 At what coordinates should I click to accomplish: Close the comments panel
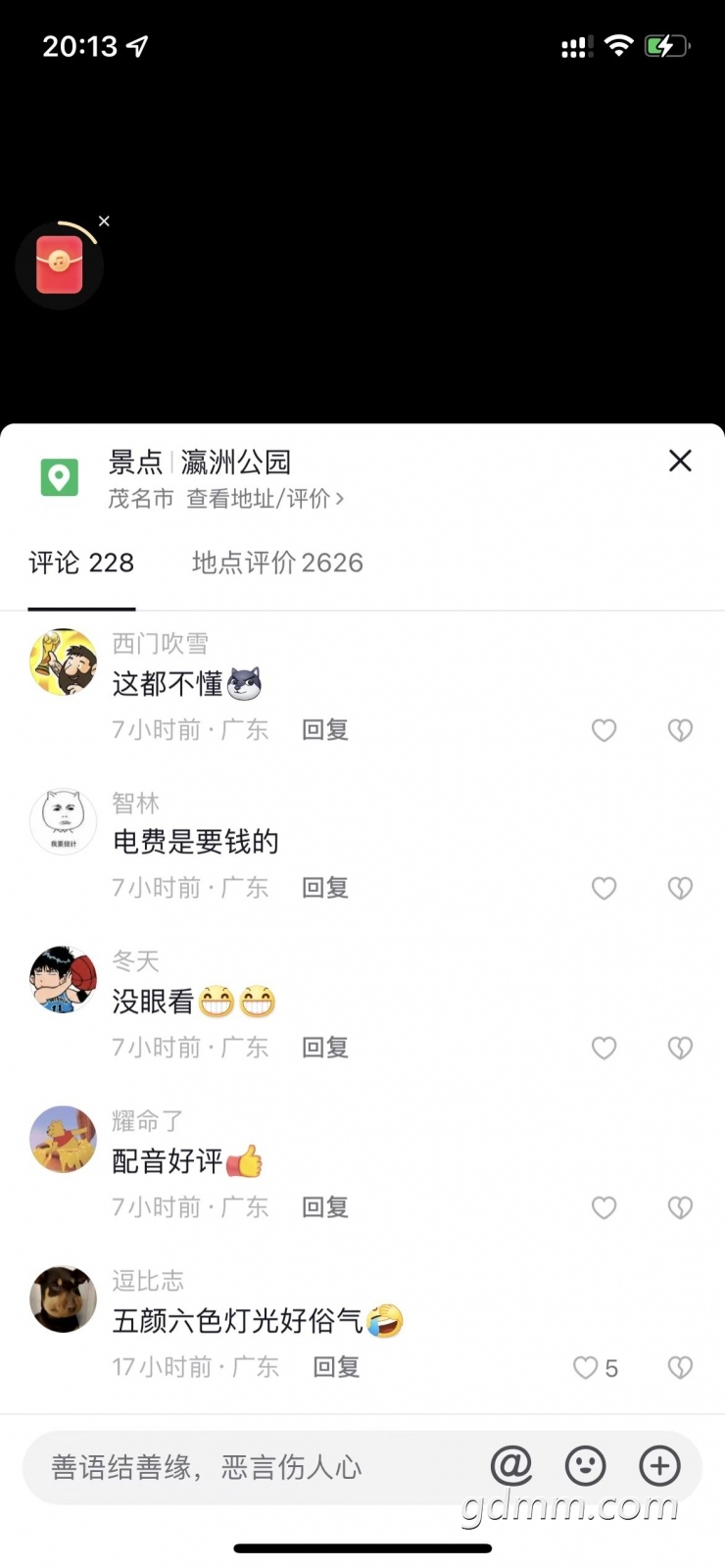[x=680, y=461]
